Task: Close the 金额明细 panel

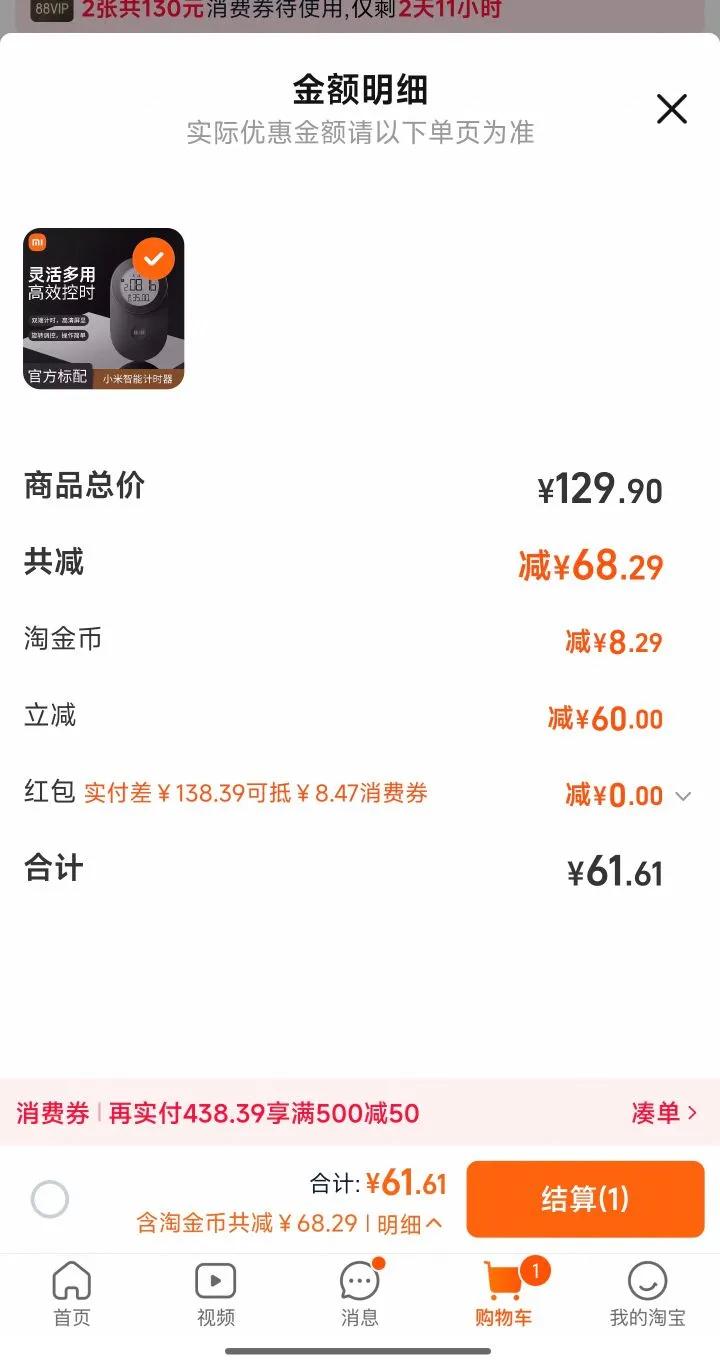Action: [x=671, y=108]
